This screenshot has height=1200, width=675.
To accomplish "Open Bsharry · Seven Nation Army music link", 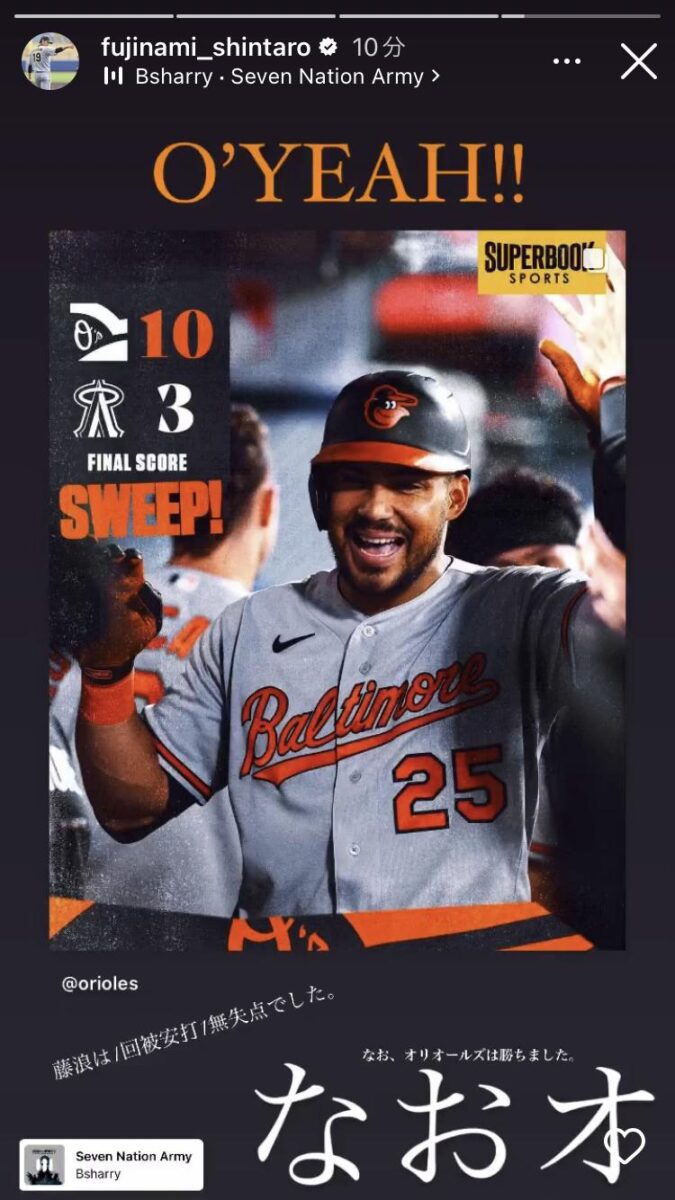I will click(x=275, y=76).
